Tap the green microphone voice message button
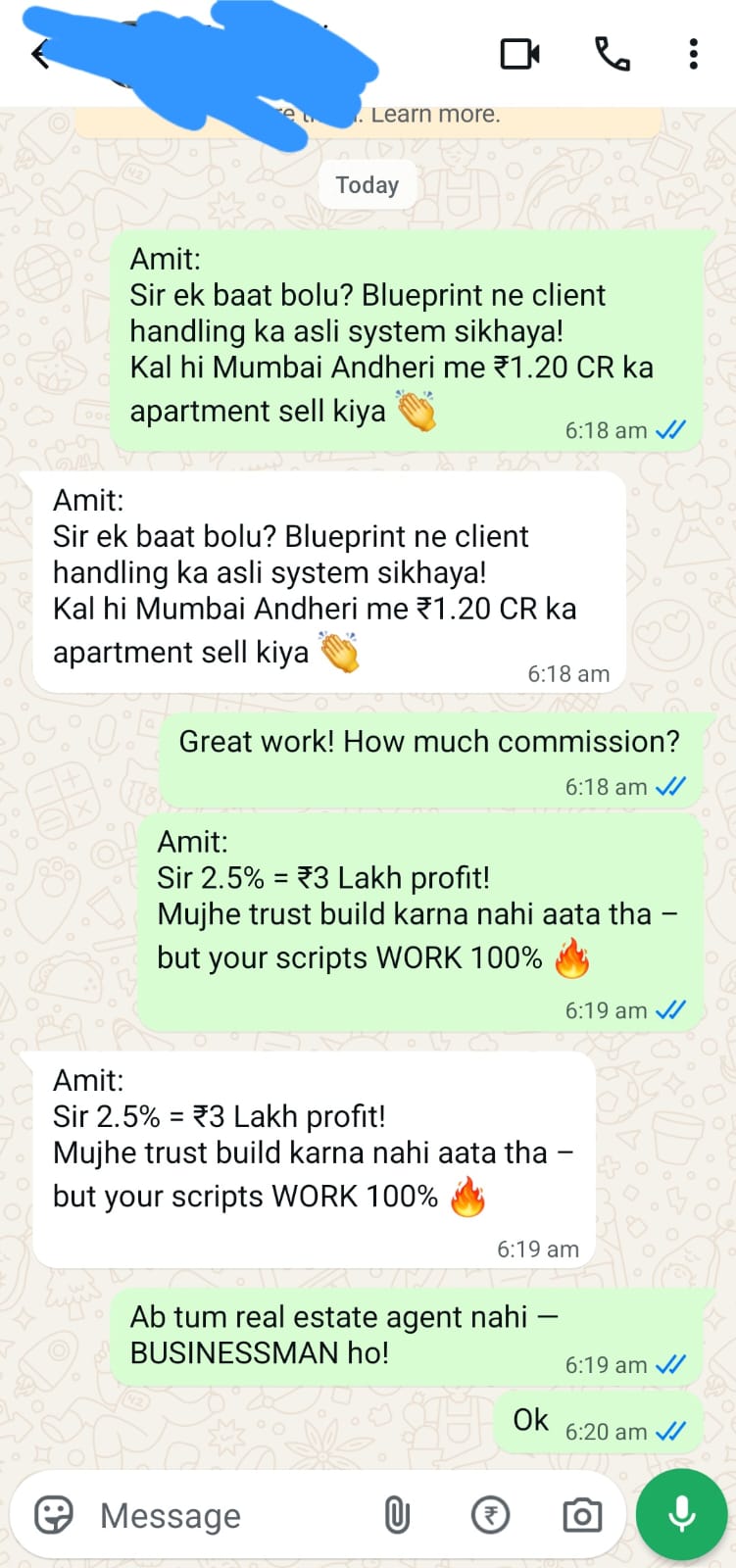Screen dimensions: 736x1568 682,1514
